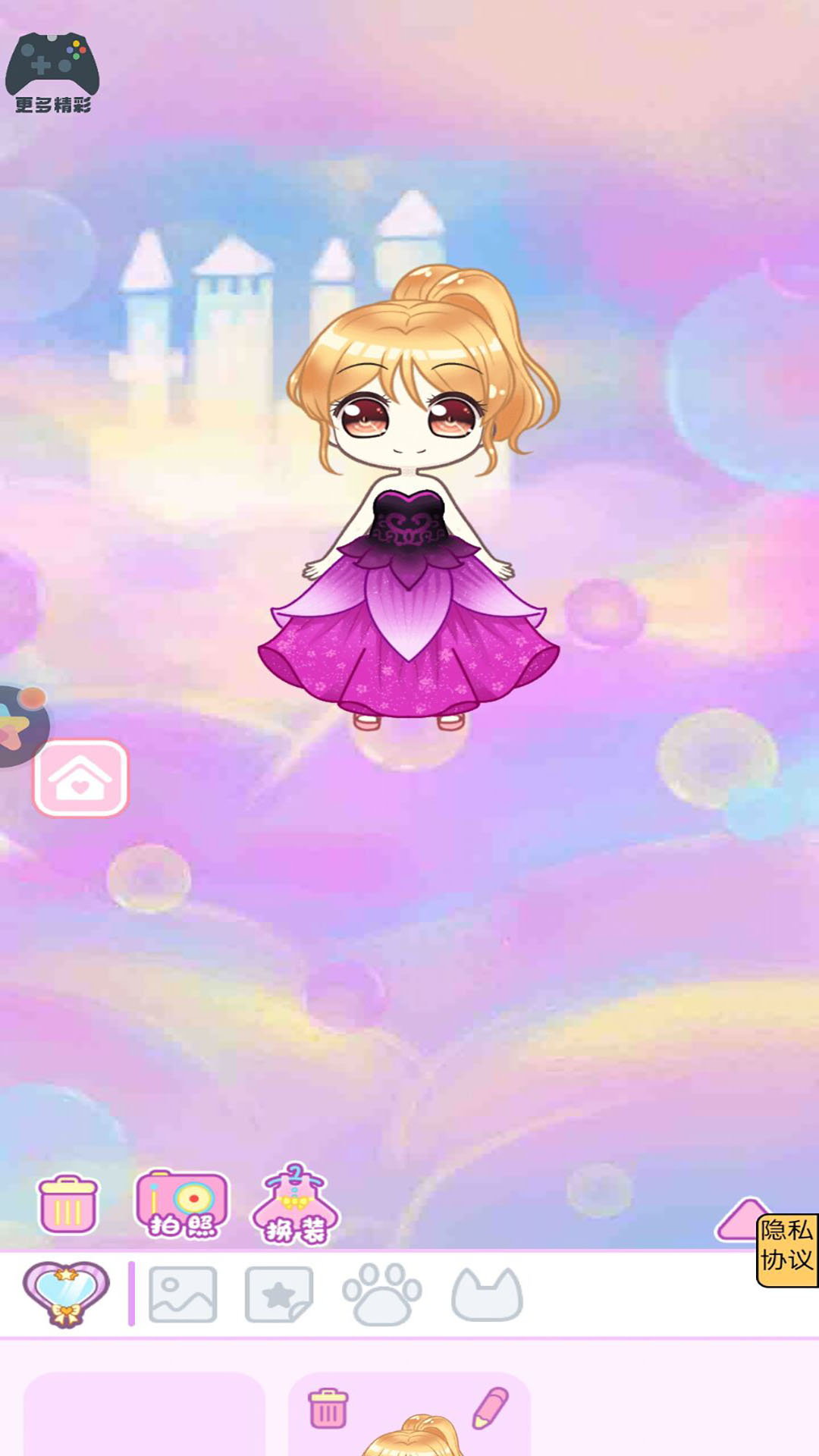The image size is (819, 1456).
Task: Delete the saved character card
Action: click(x=328, y=1407)
